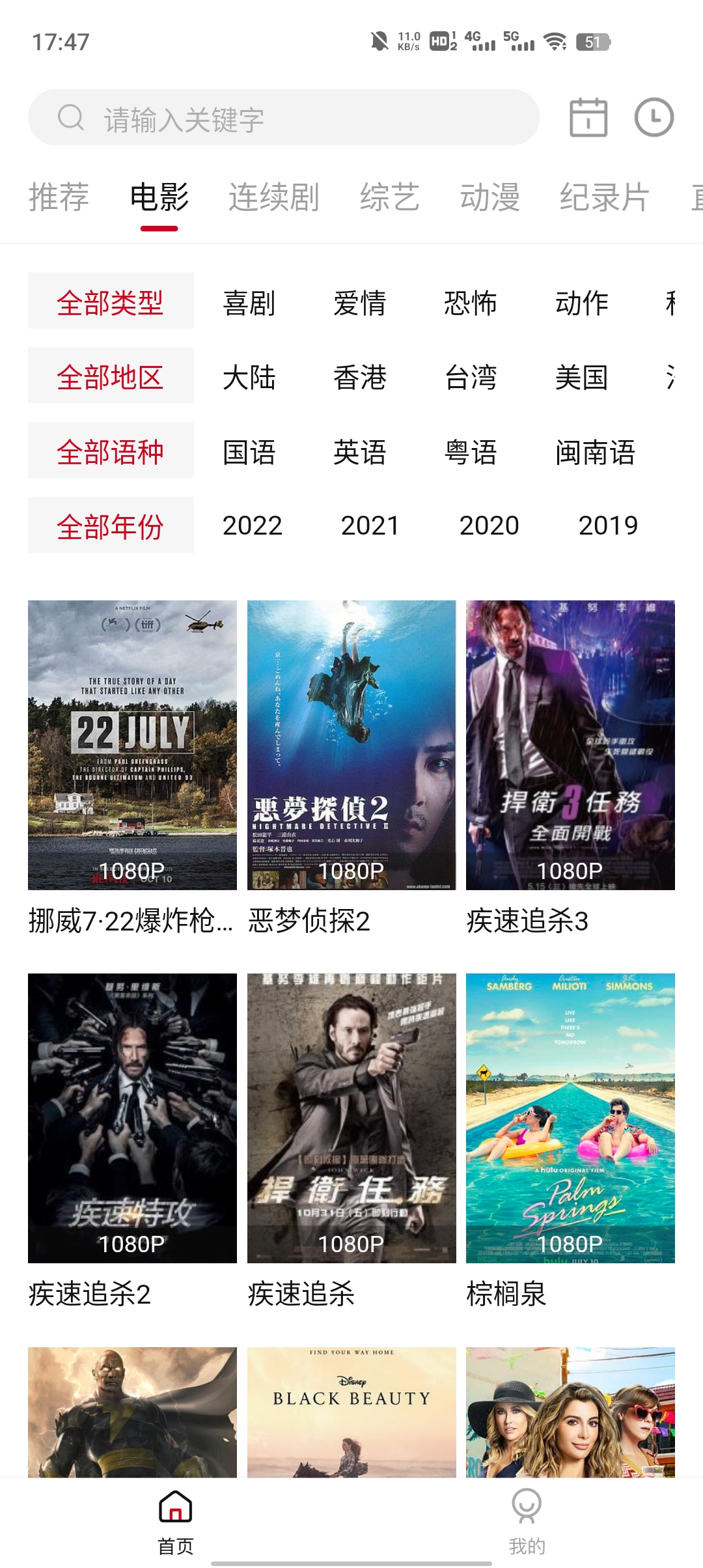Open the calendar/schedule icon
Viewport: 703px width, 1568px height.
point(588,118)
